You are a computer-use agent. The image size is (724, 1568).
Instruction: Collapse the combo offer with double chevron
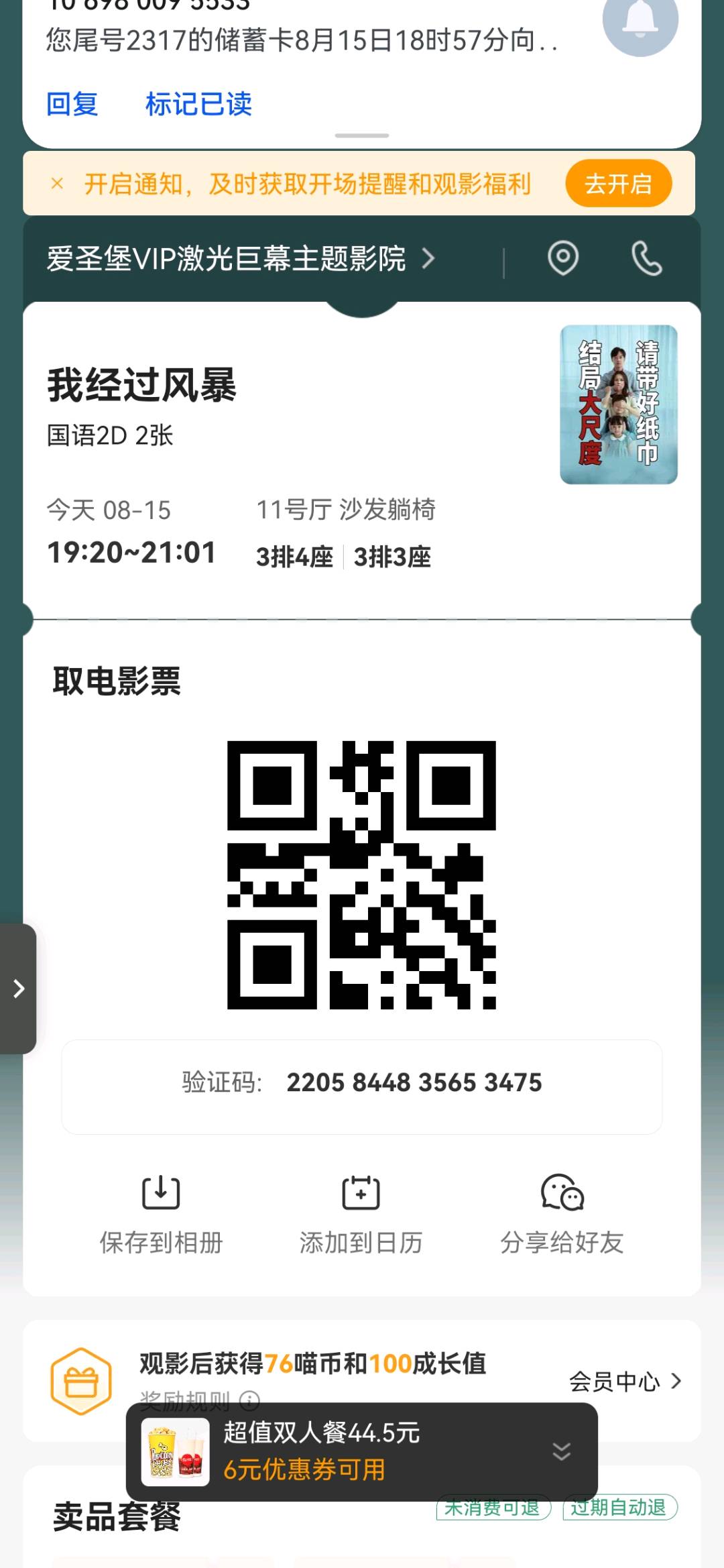(x=561, y=1451)
